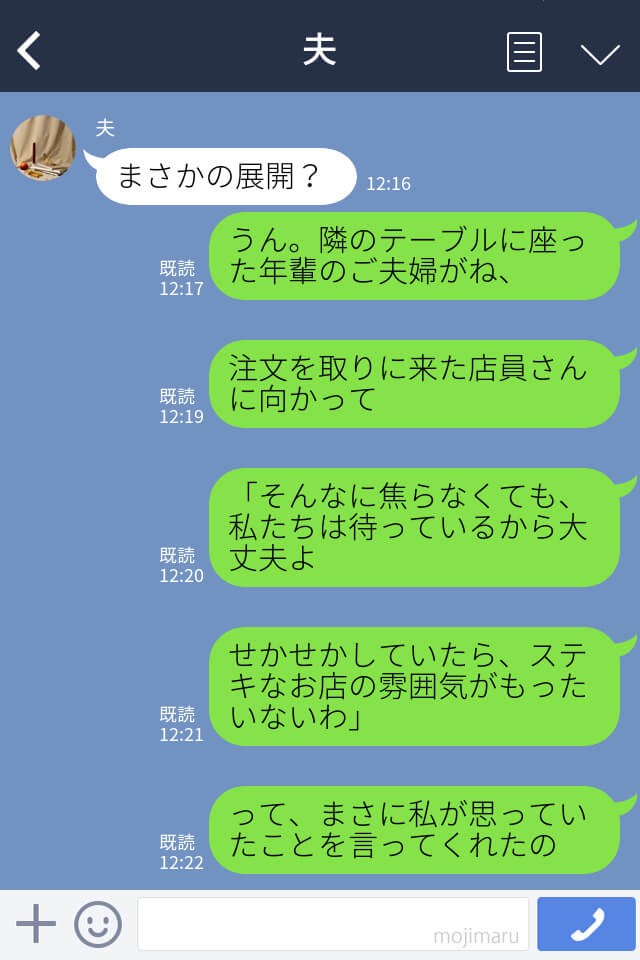Viewport: 640px width, 960px height.
Task: Tap the plus attachment icon
Action: point(36,924)
